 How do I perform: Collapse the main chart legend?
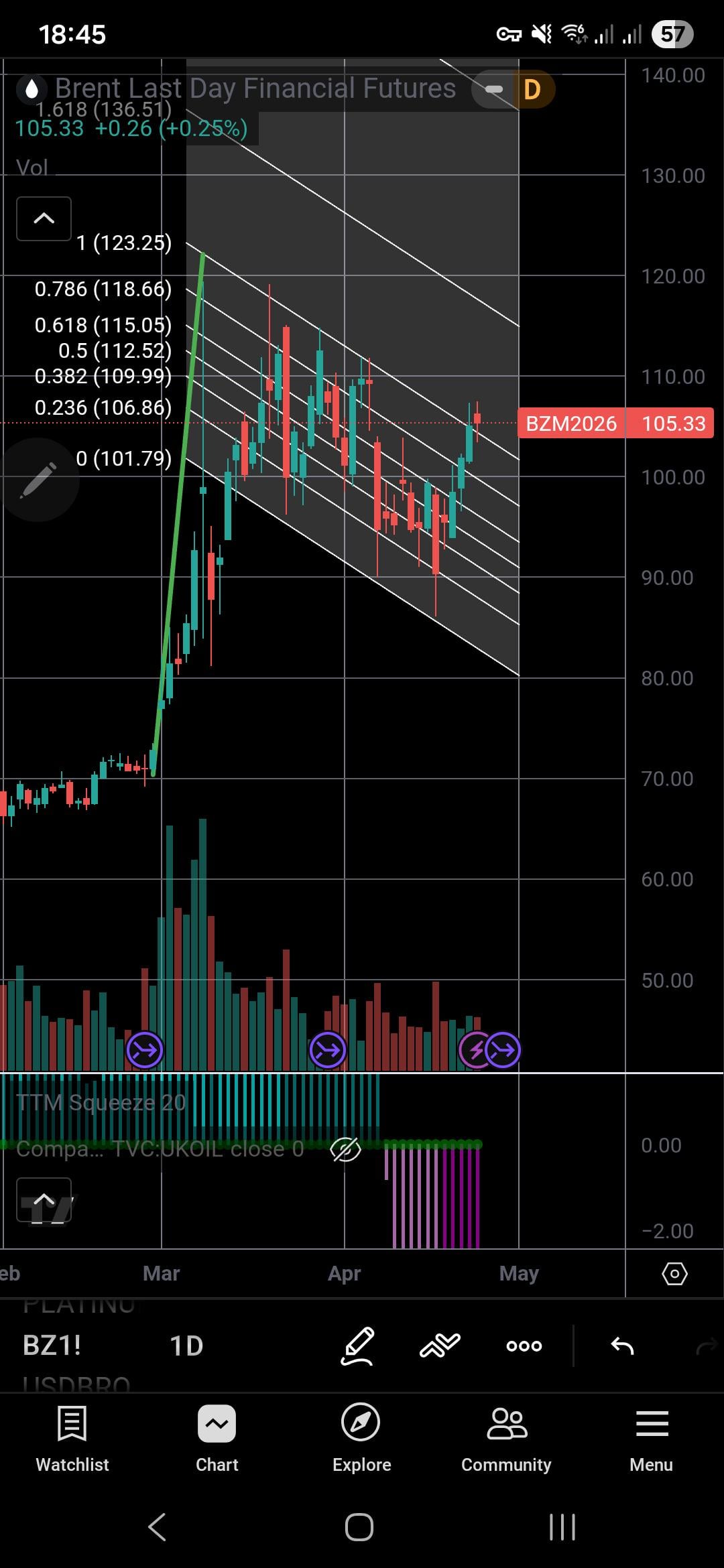[x=44, y=218]
